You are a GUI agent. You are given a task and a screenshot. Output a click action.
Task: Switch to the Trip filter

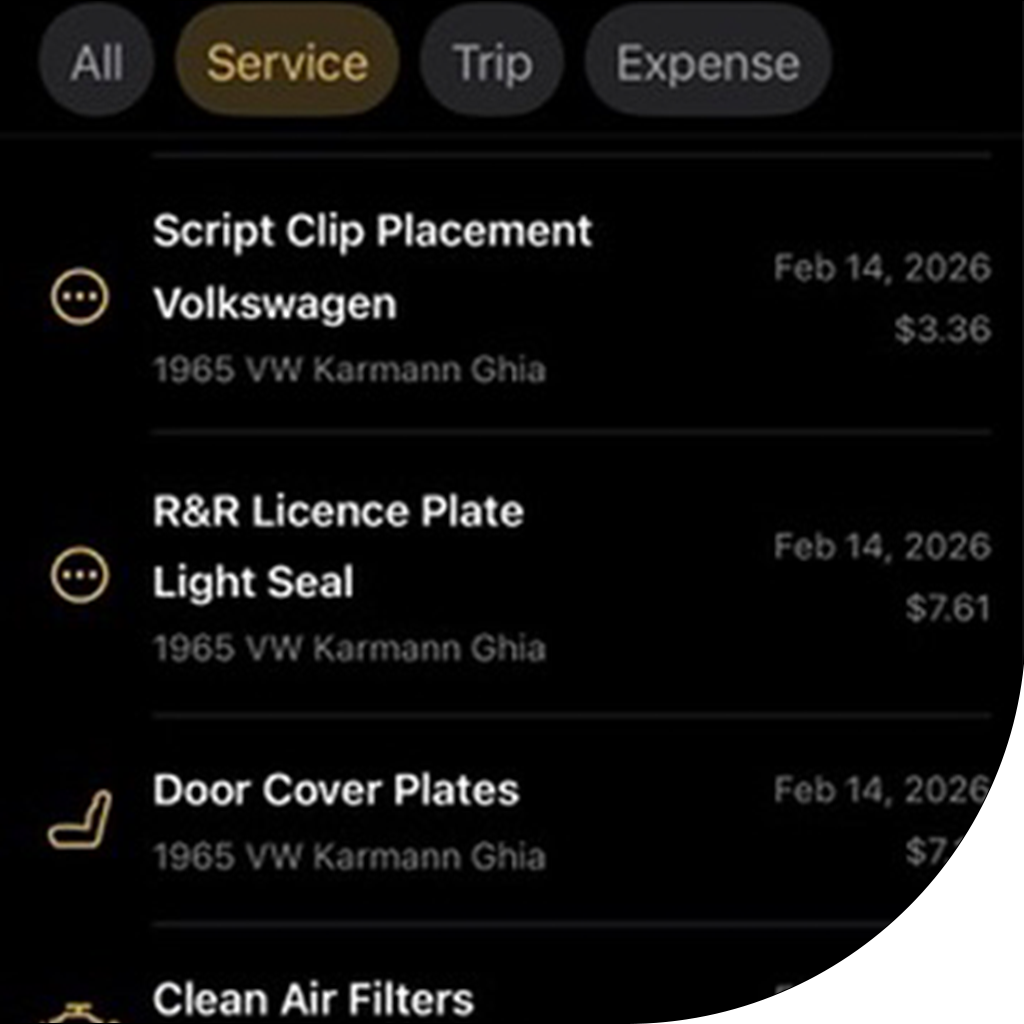coord(492,63)
